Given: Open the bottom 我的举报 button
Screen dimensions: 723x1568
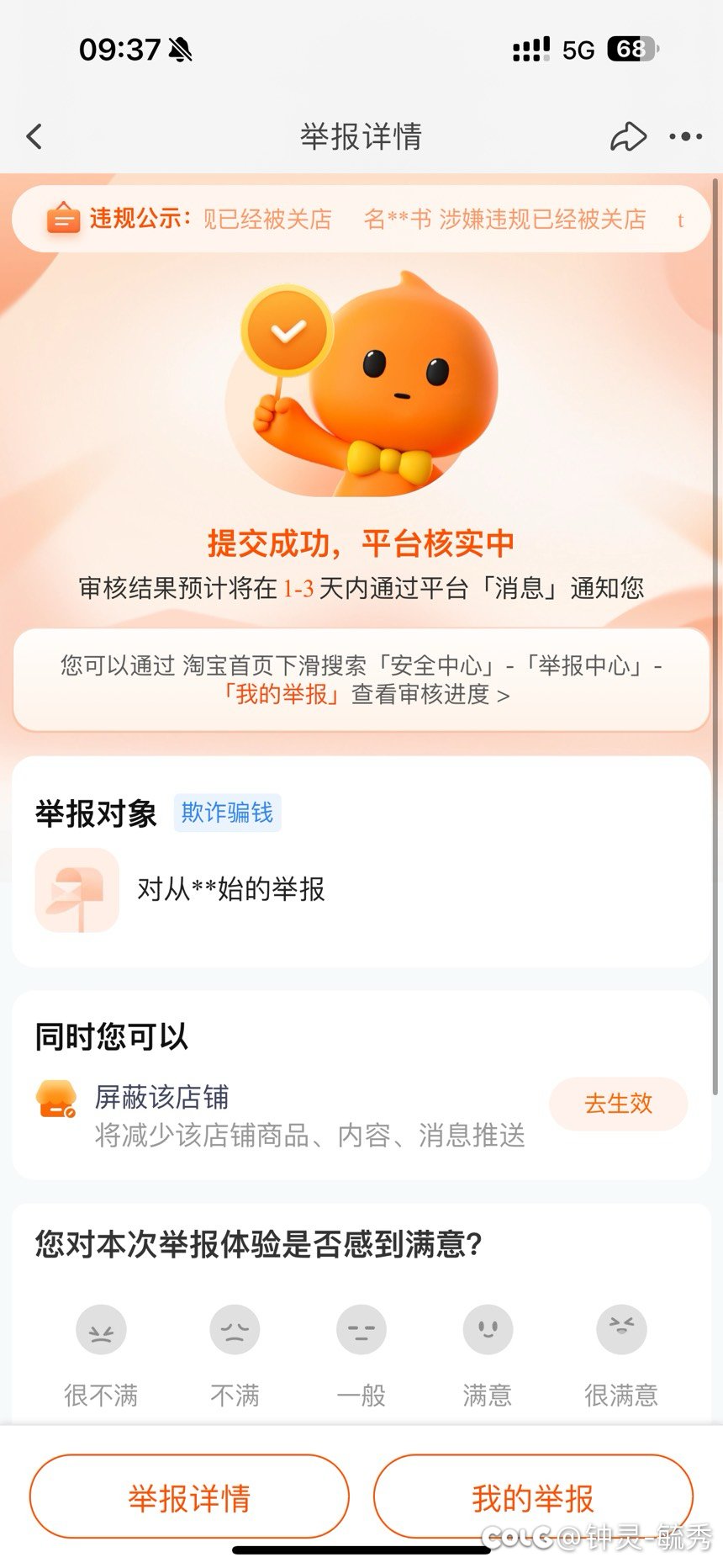Looking at the screenshot, I should point(533,1497).
